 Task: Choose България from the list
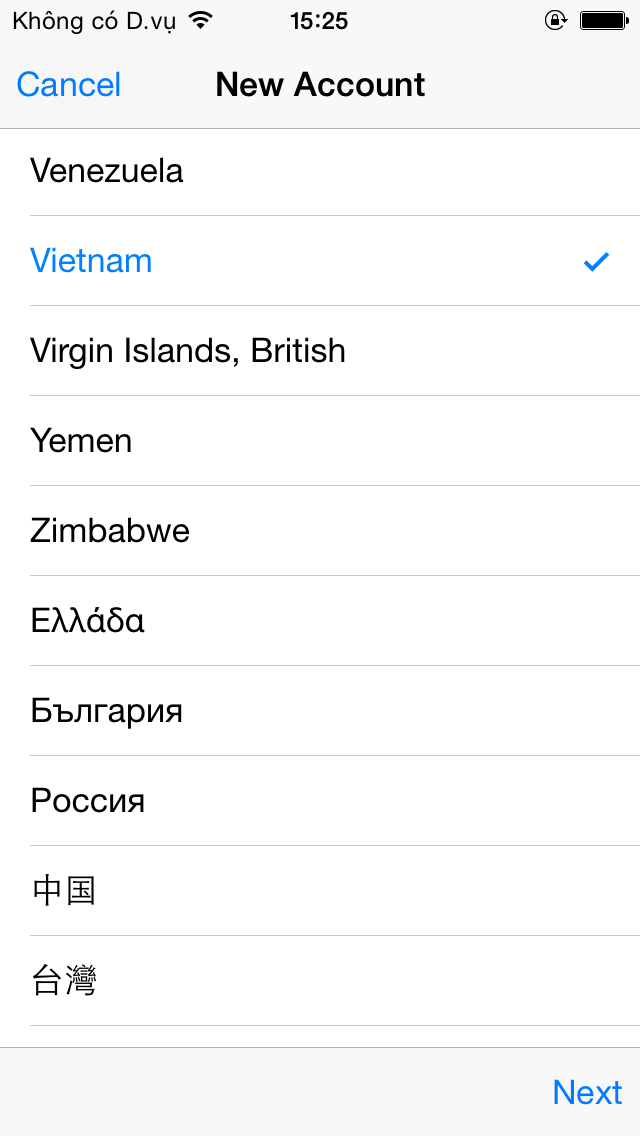[320, 711]
